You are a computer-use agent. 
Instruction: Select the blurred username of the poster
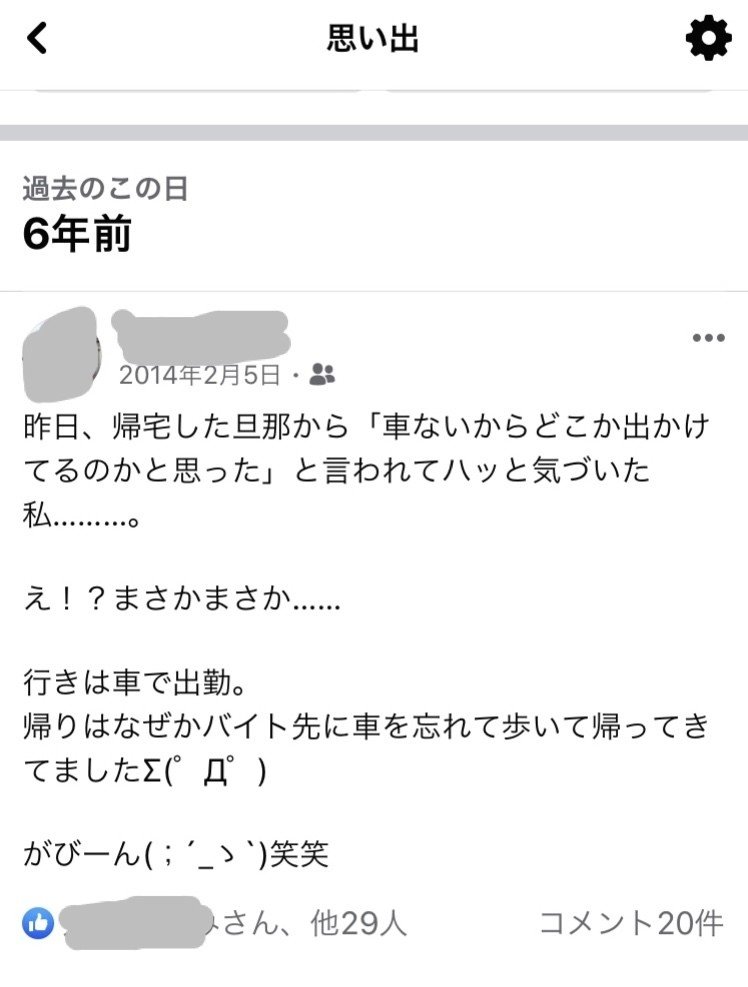pos(200,330)
